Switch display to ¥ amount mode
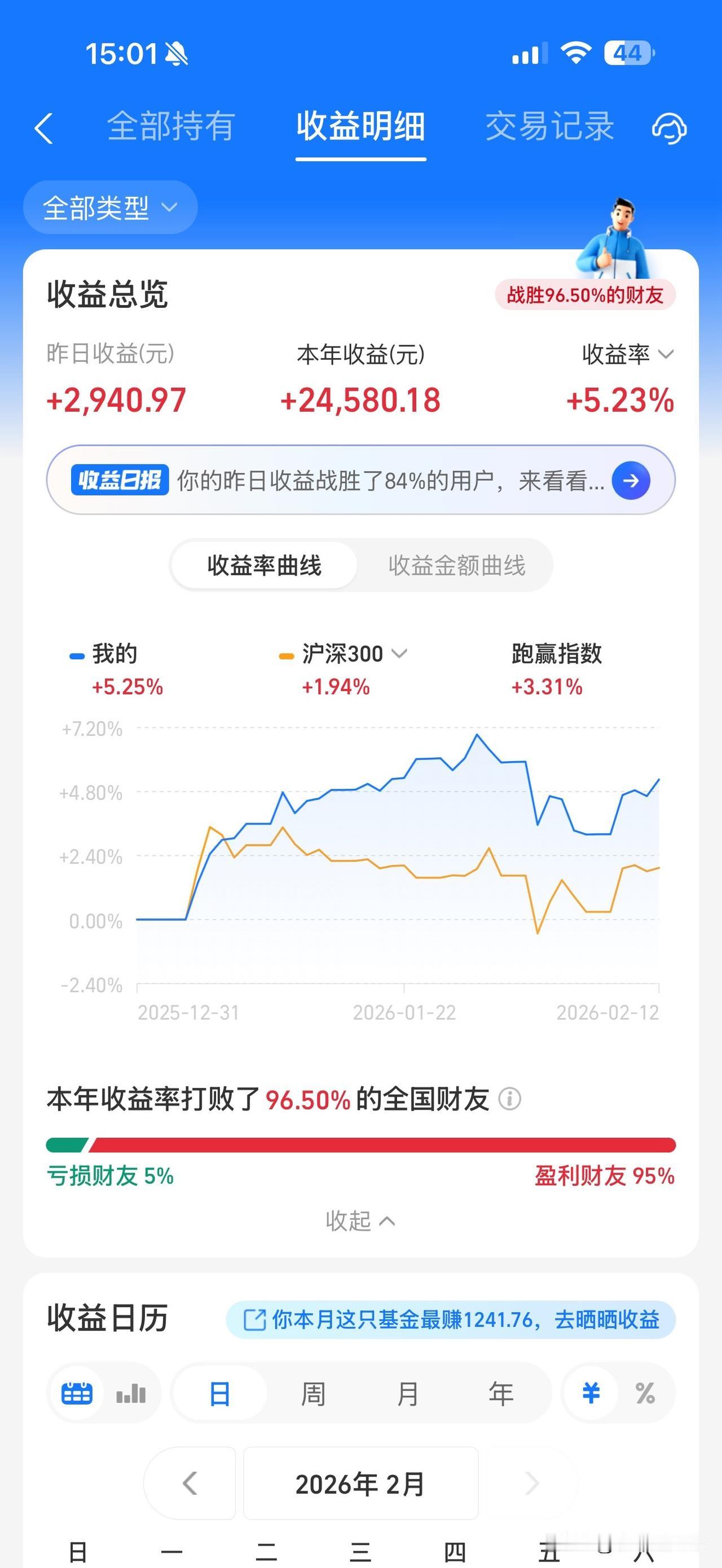The height and width of the screenshot is (1568, 722). 590,1392
